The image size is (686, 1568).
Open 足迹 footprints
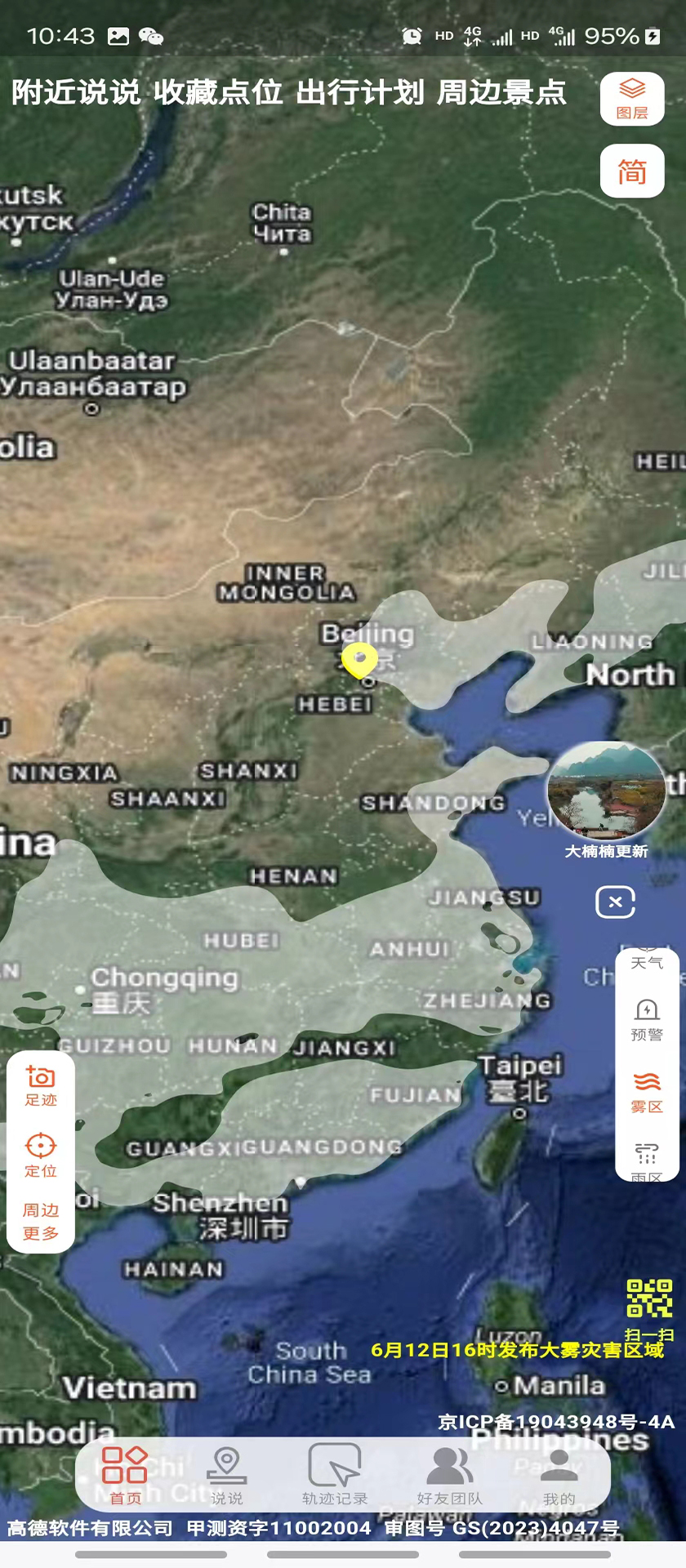(41, 1086)
